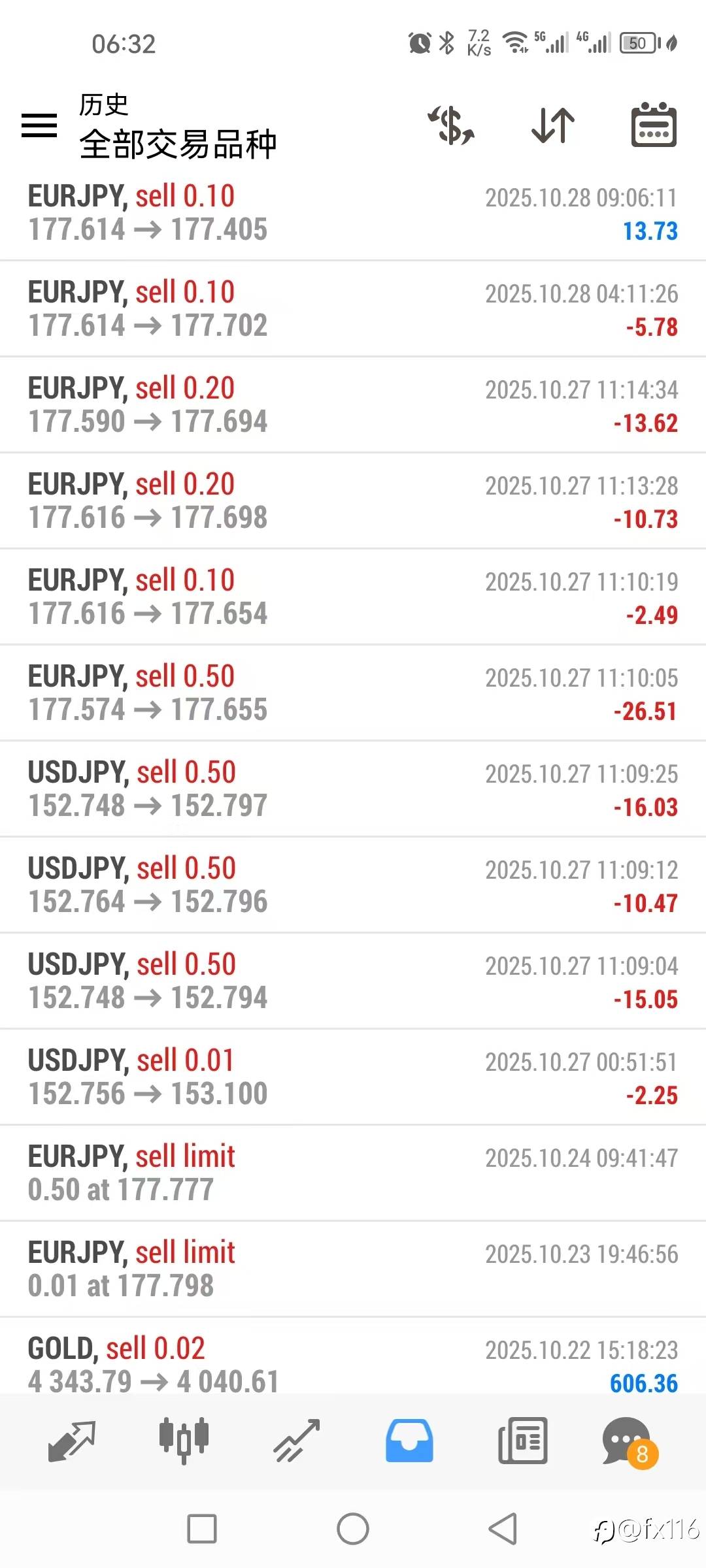Open EURJPY sell 0.50 losing -26.51
The width and height of the screenshot is (706, 1568).
pos(353,693)
